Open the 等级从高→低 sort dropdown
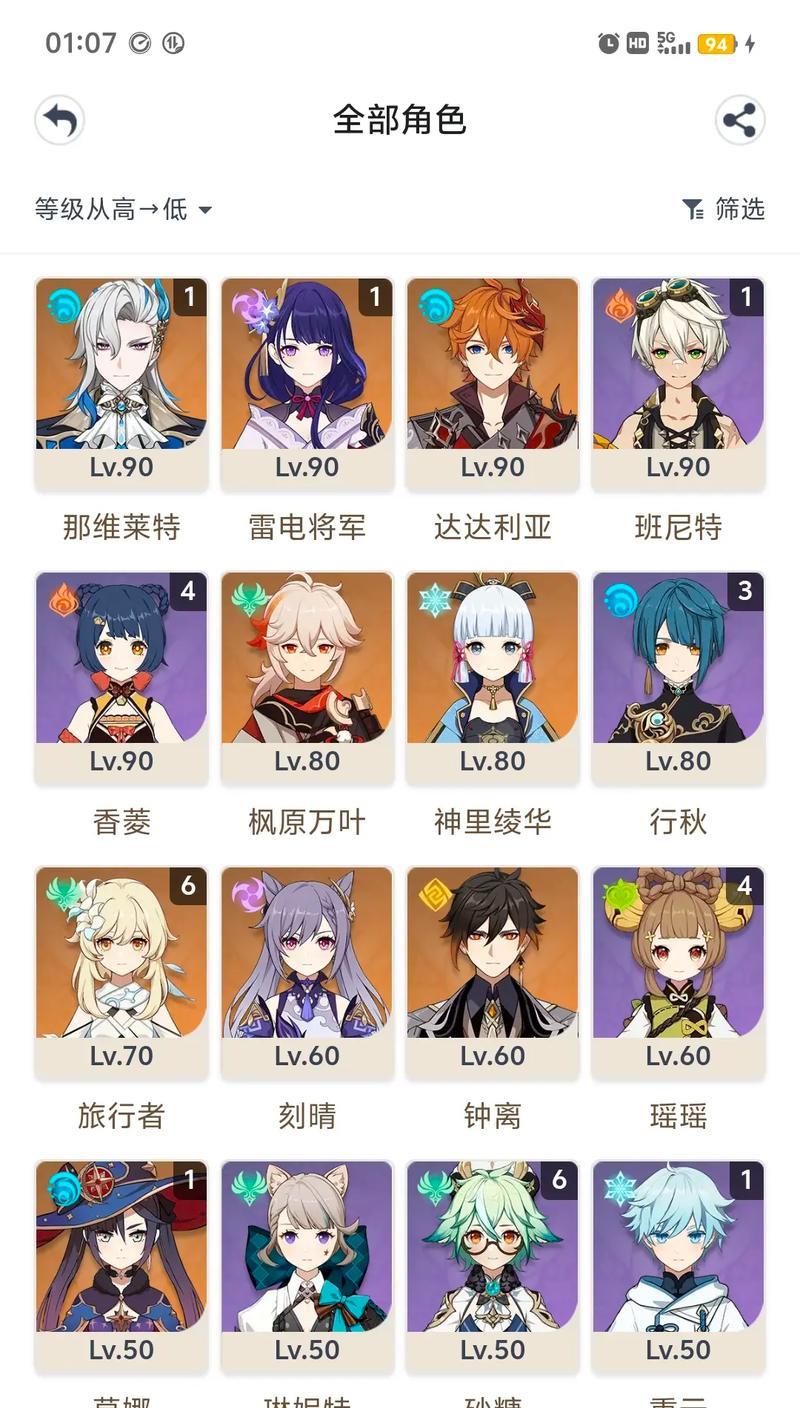 [x=123, y=209]
